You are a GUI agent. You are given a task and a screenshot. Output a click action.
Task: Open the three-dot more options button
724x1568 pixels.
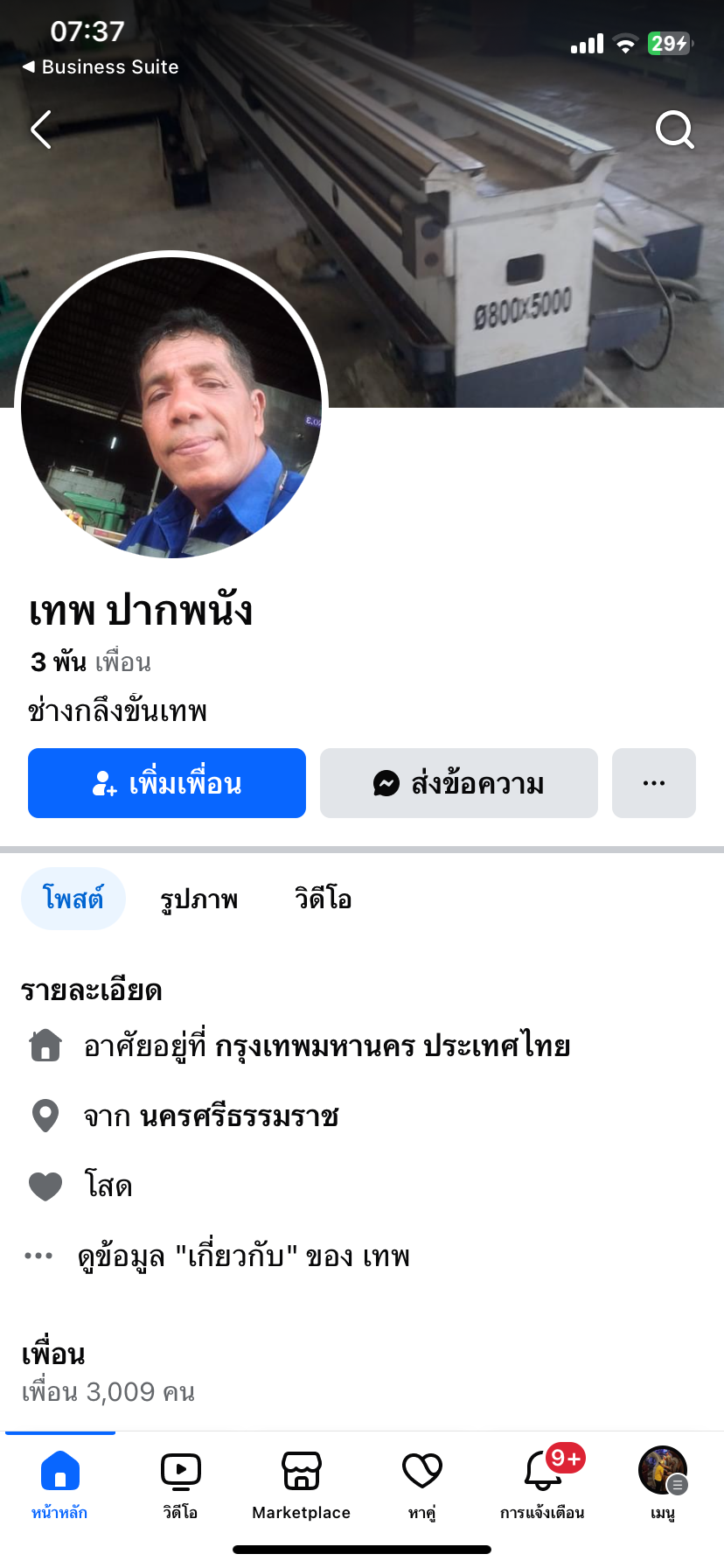click(x=654, y=783)
